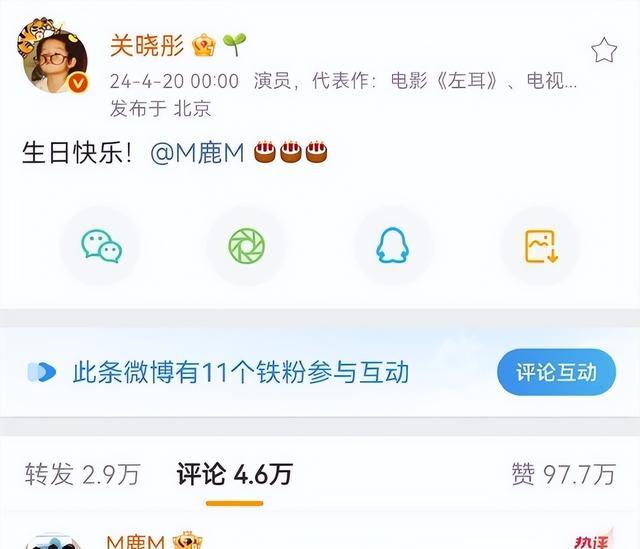Share to WeChat Moments via the shutter icon
The height and width of the screenshot is (549, 640).
pos(246,245)
